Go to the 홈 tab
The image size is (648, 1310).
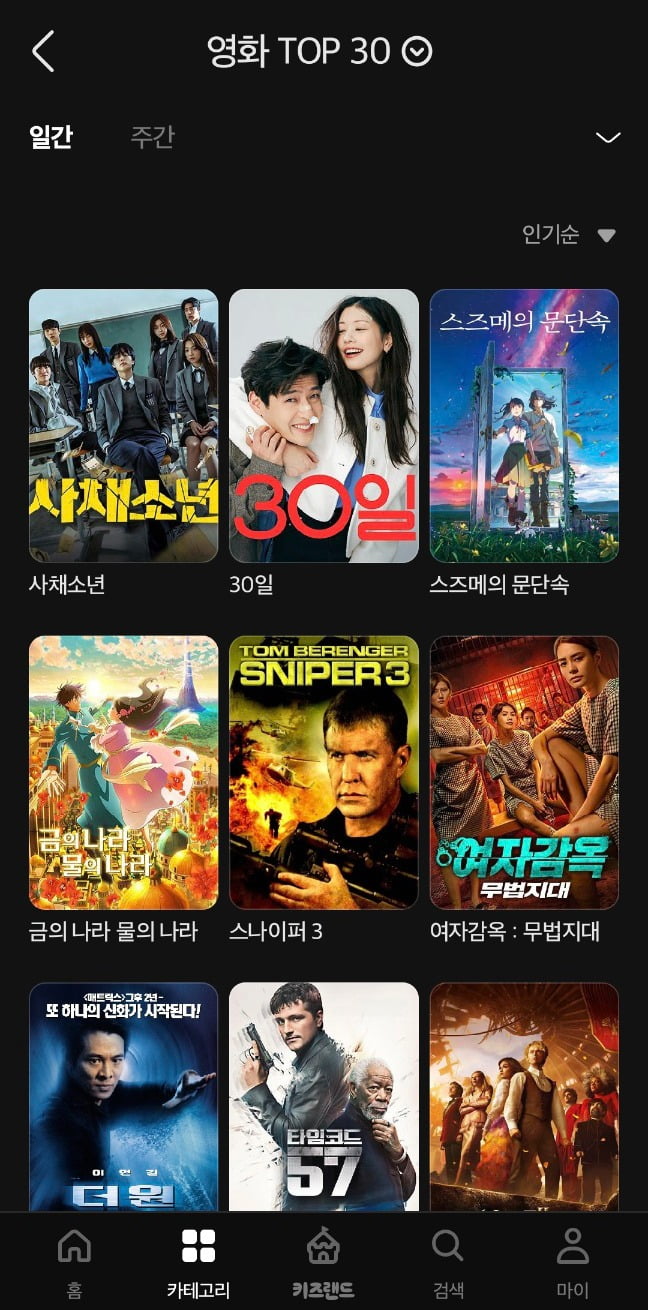point(74,1262)
